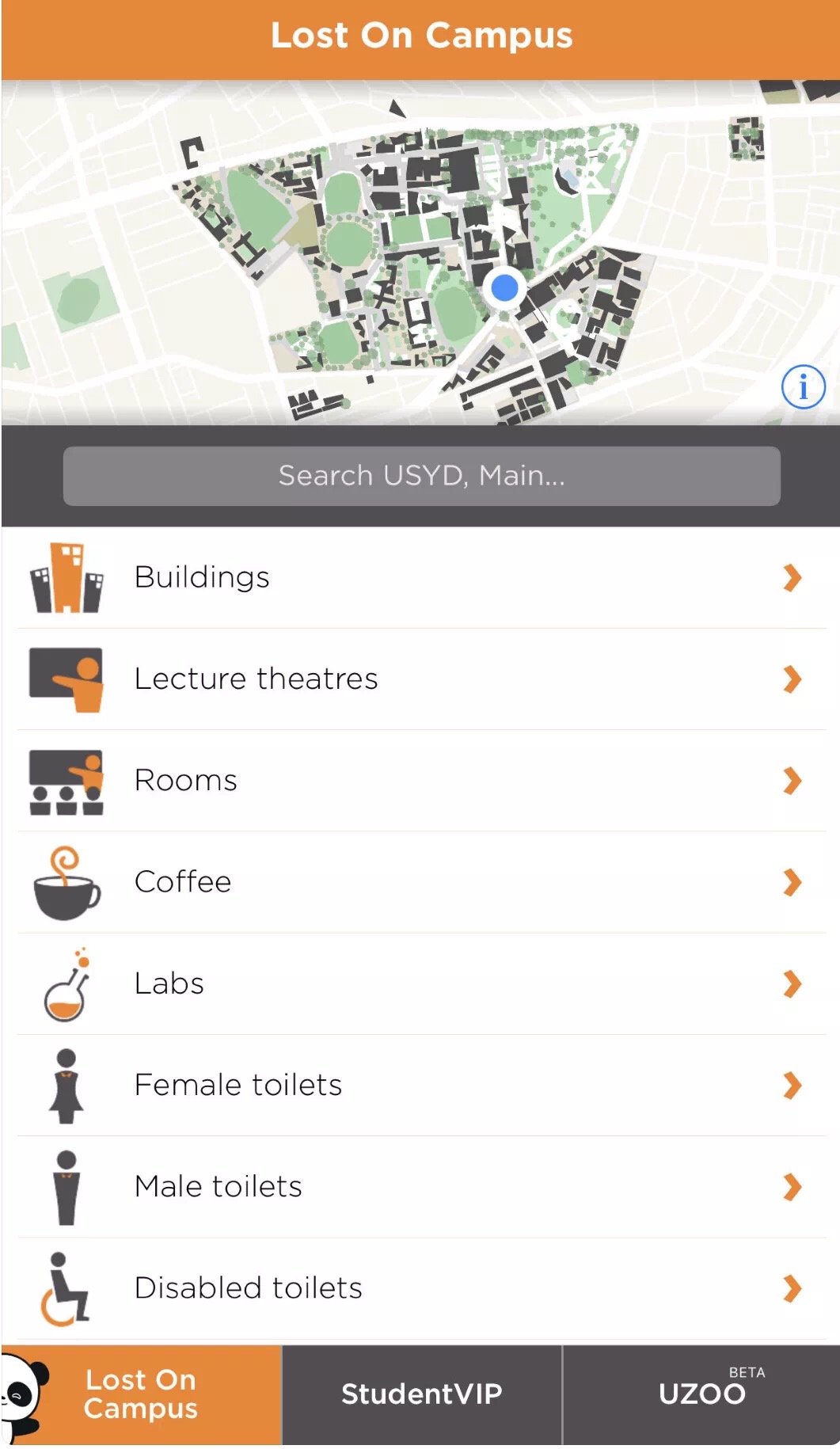Browse Lecture theatres list
Image resolution: width=840 pixels, height=1449 pixels.
pos(421,679)
